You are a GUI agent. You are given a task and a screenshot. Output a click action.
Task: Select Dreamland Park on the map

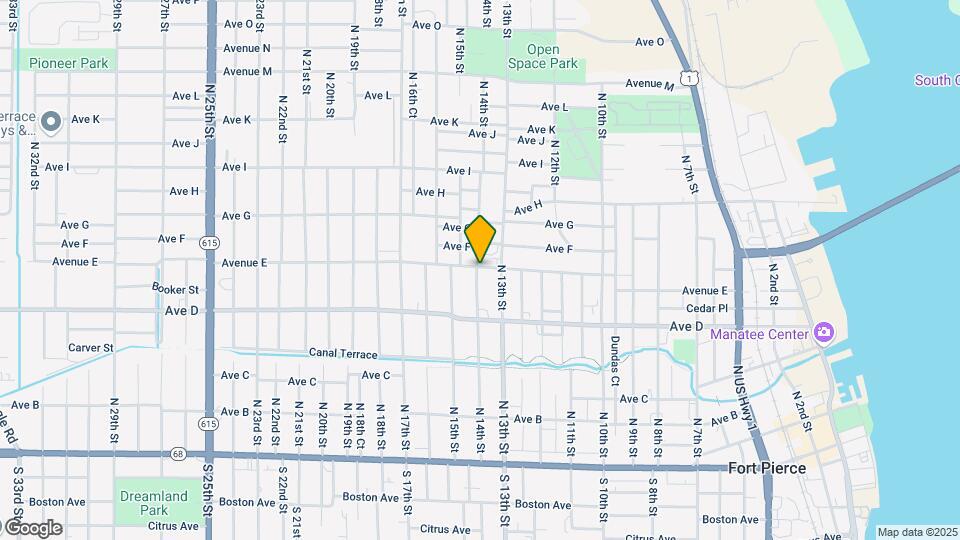tap(153, 502)
